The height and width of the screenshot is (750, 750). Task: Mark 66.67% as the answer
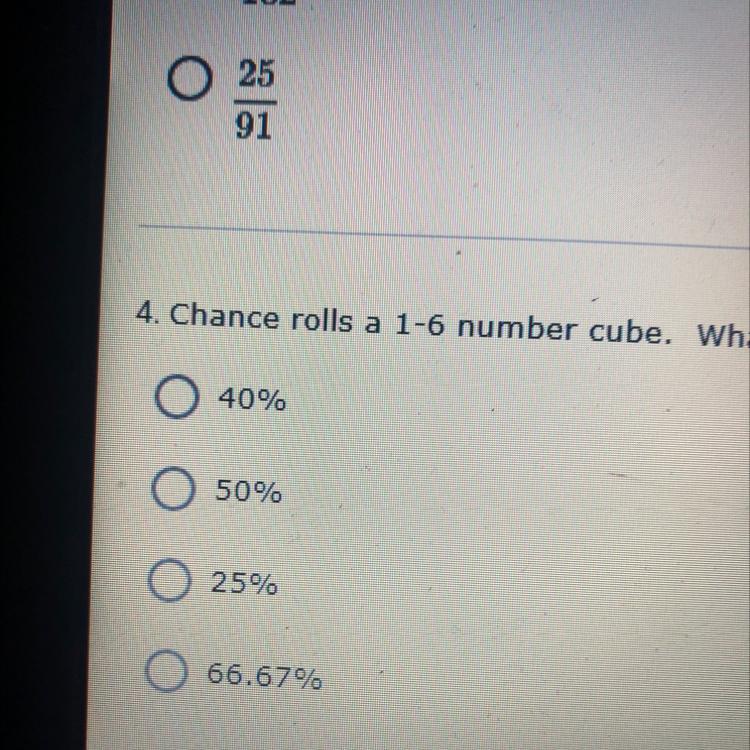[x=168, y=676]
